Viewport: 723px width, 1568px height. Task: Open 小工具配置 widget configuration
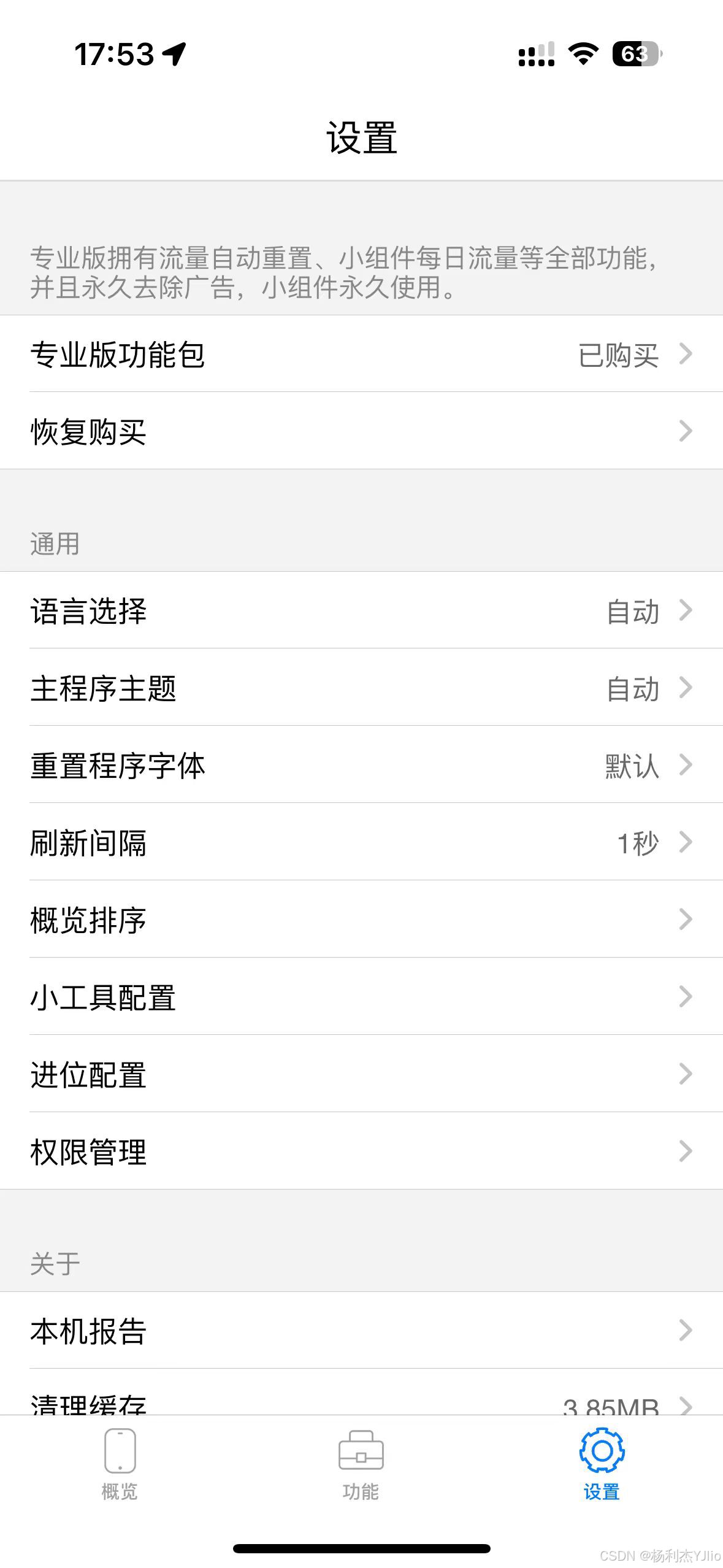(x=362, y=997)
